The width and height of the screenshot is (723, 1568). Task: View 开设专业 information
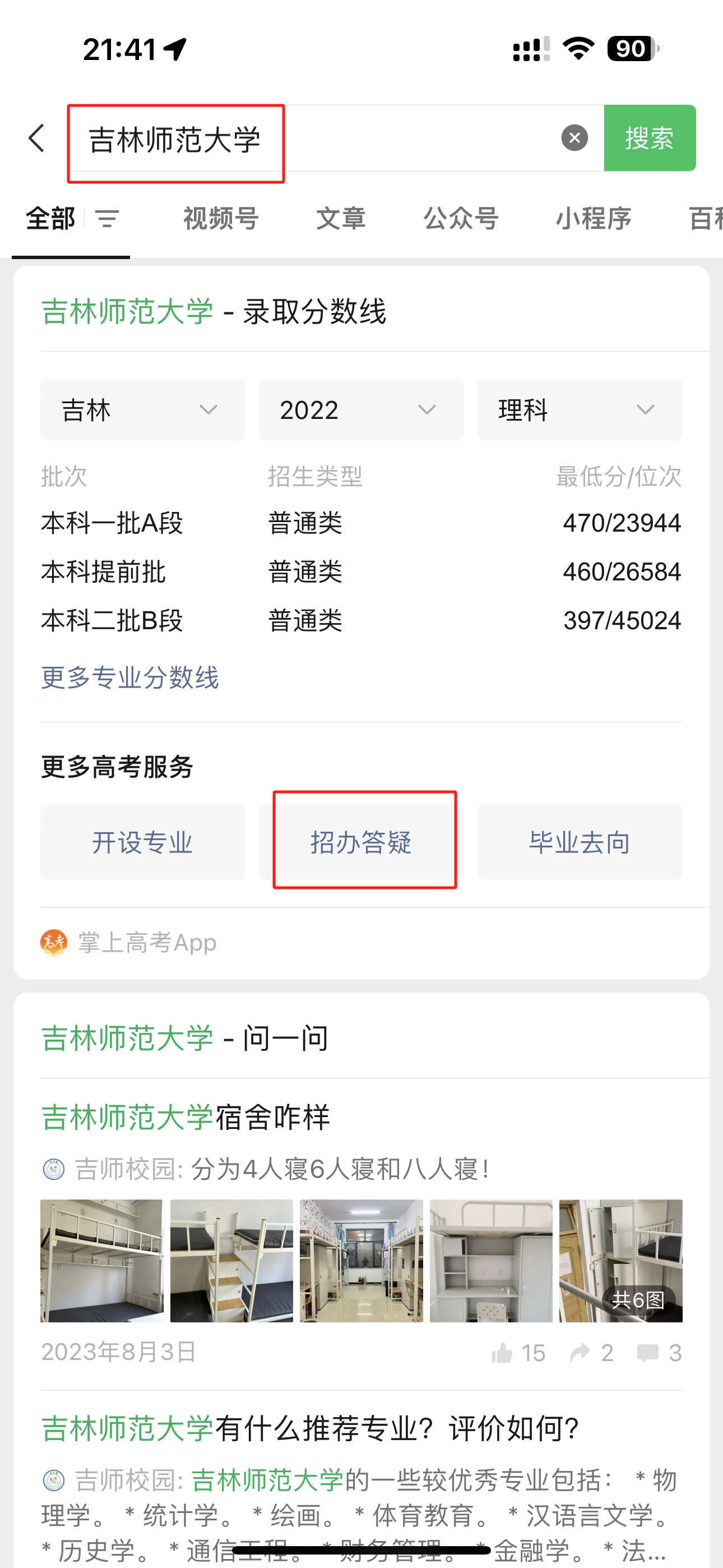click(x=142, y=842)
